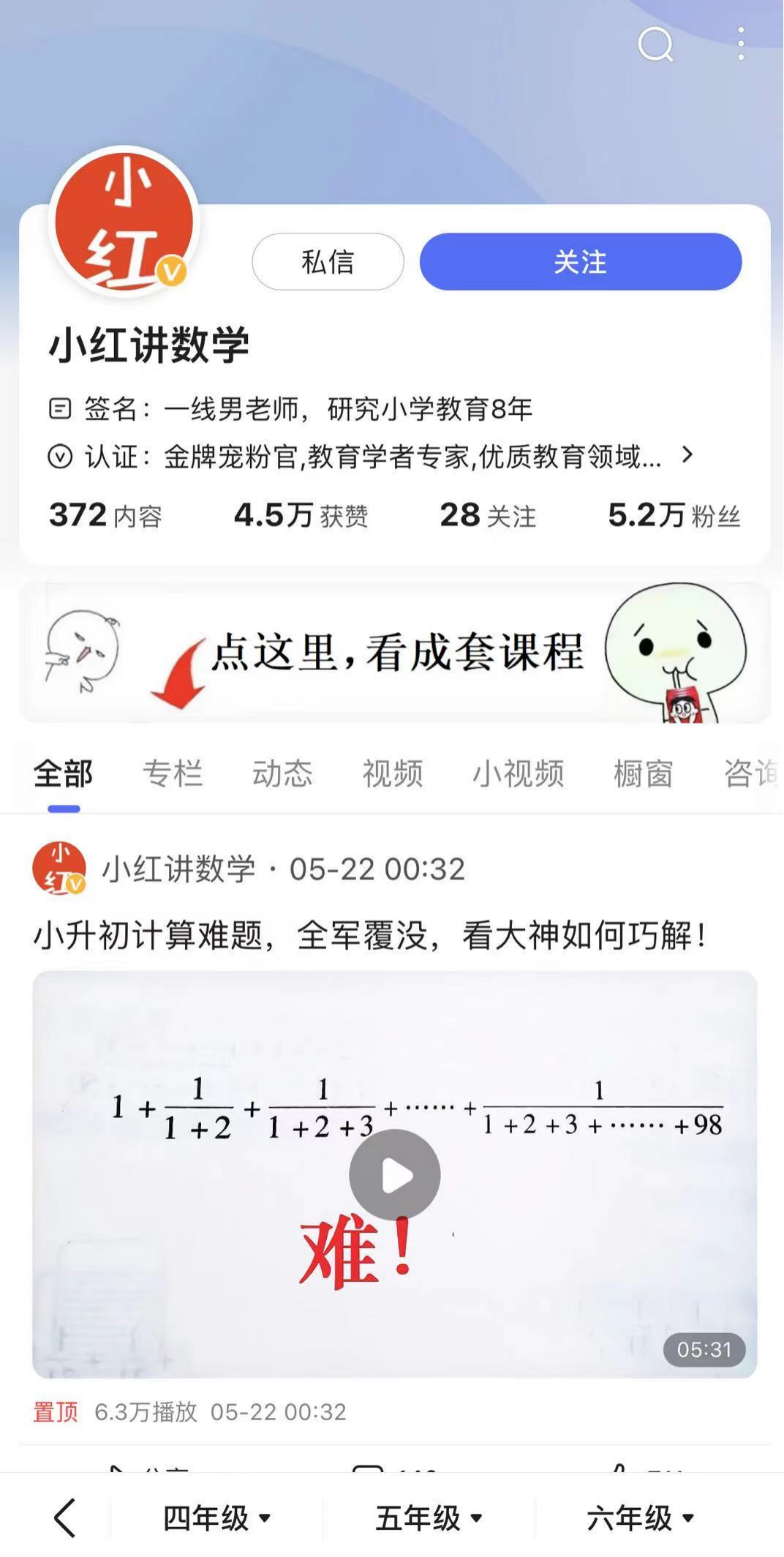The width and height of the screenshot is (784, 1557).
Task: Play the 小升初计算难题 video
Action: (394, 1175)
